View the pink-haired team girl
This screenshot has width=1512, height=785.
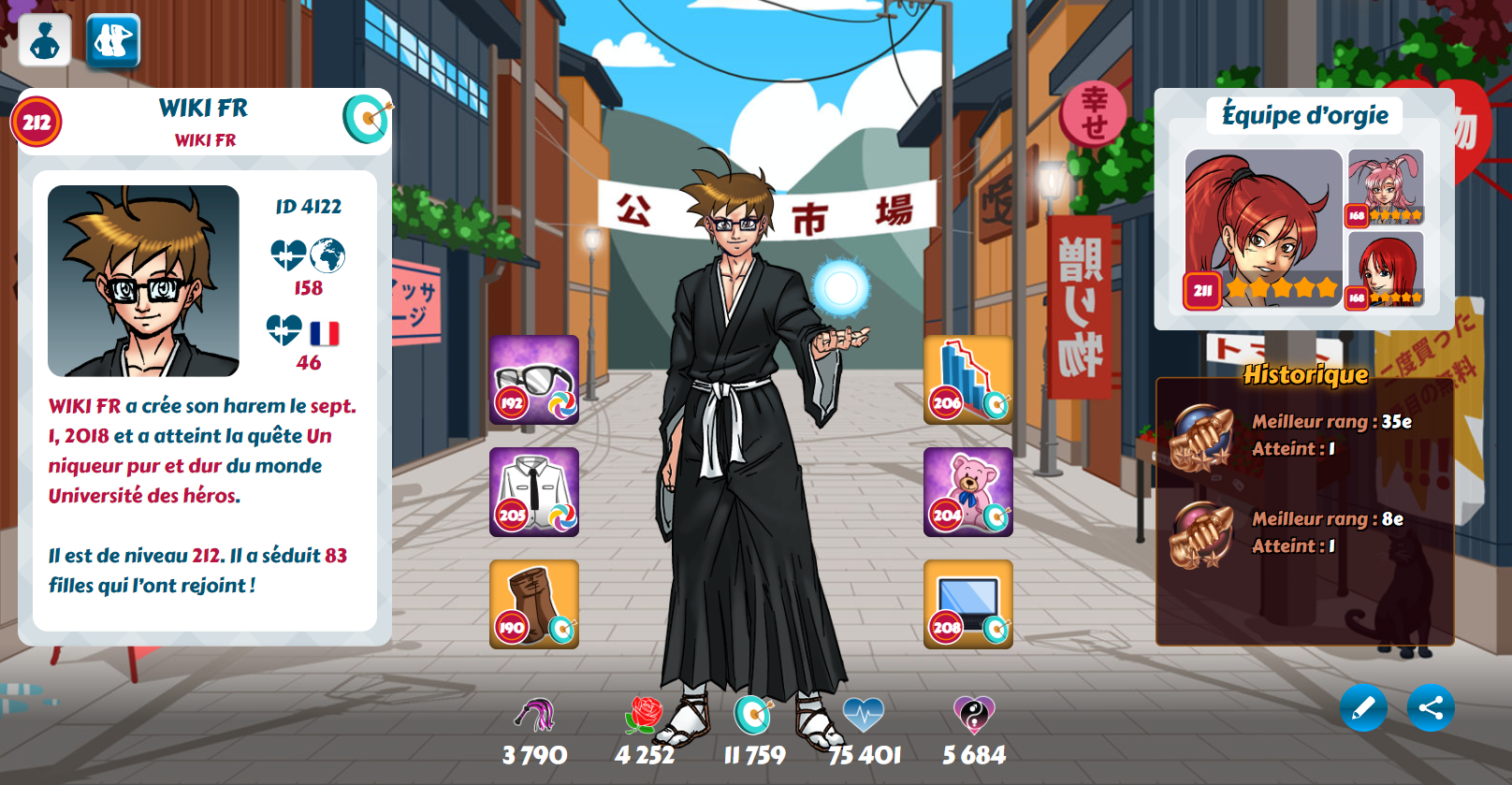[1386, 187]
